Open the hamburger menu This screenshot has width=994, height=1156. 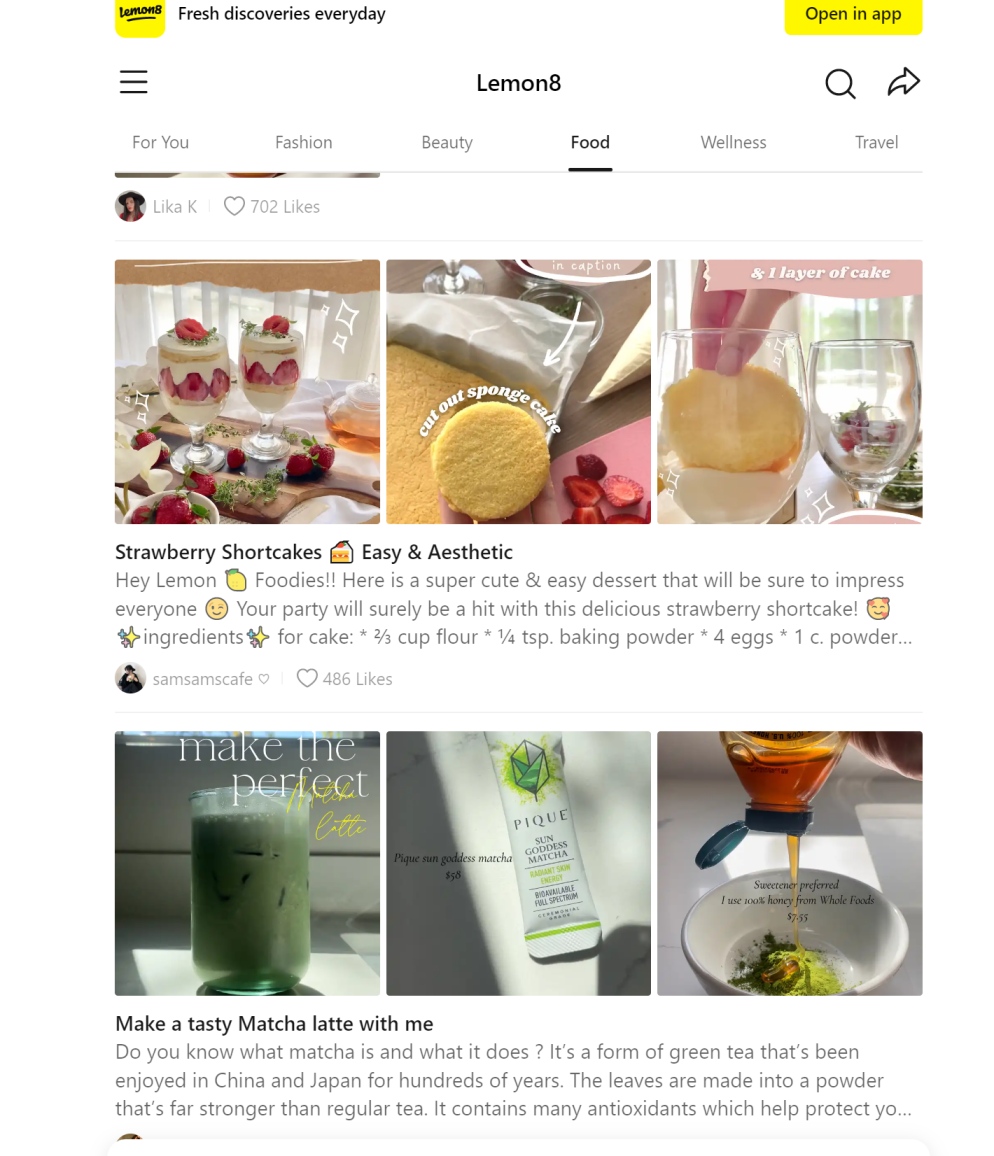coord(134,82)
